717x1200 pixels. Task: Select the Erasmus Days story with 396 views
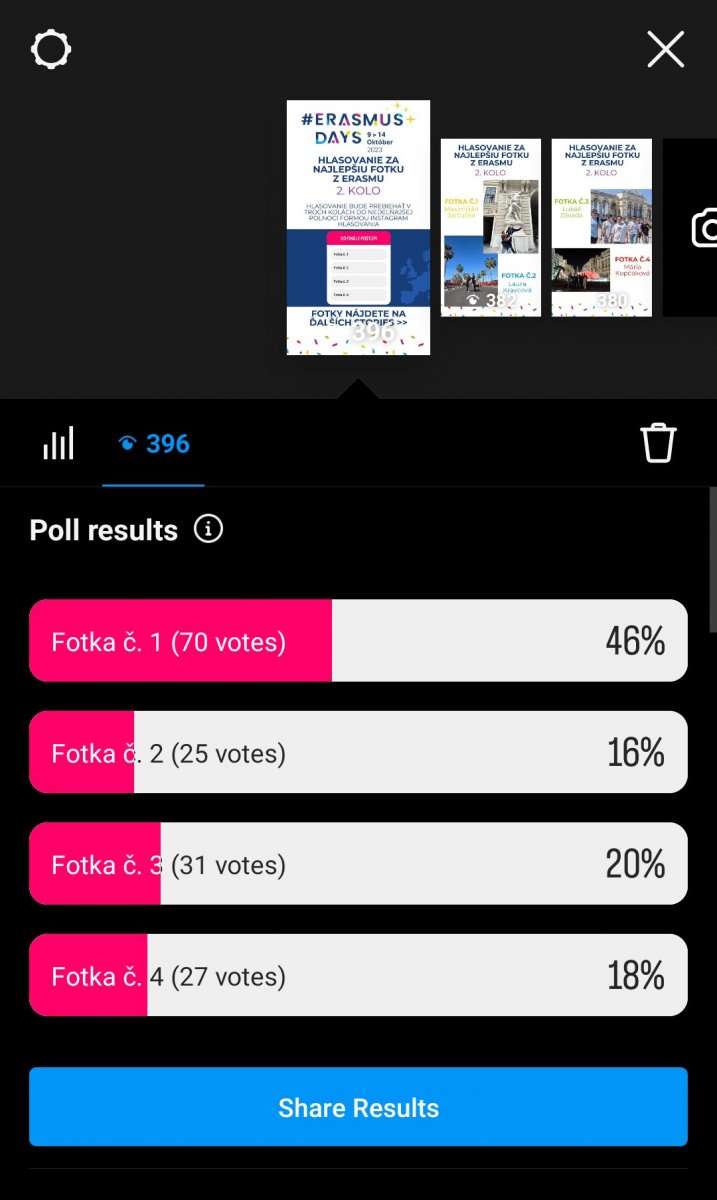(358, 227)
